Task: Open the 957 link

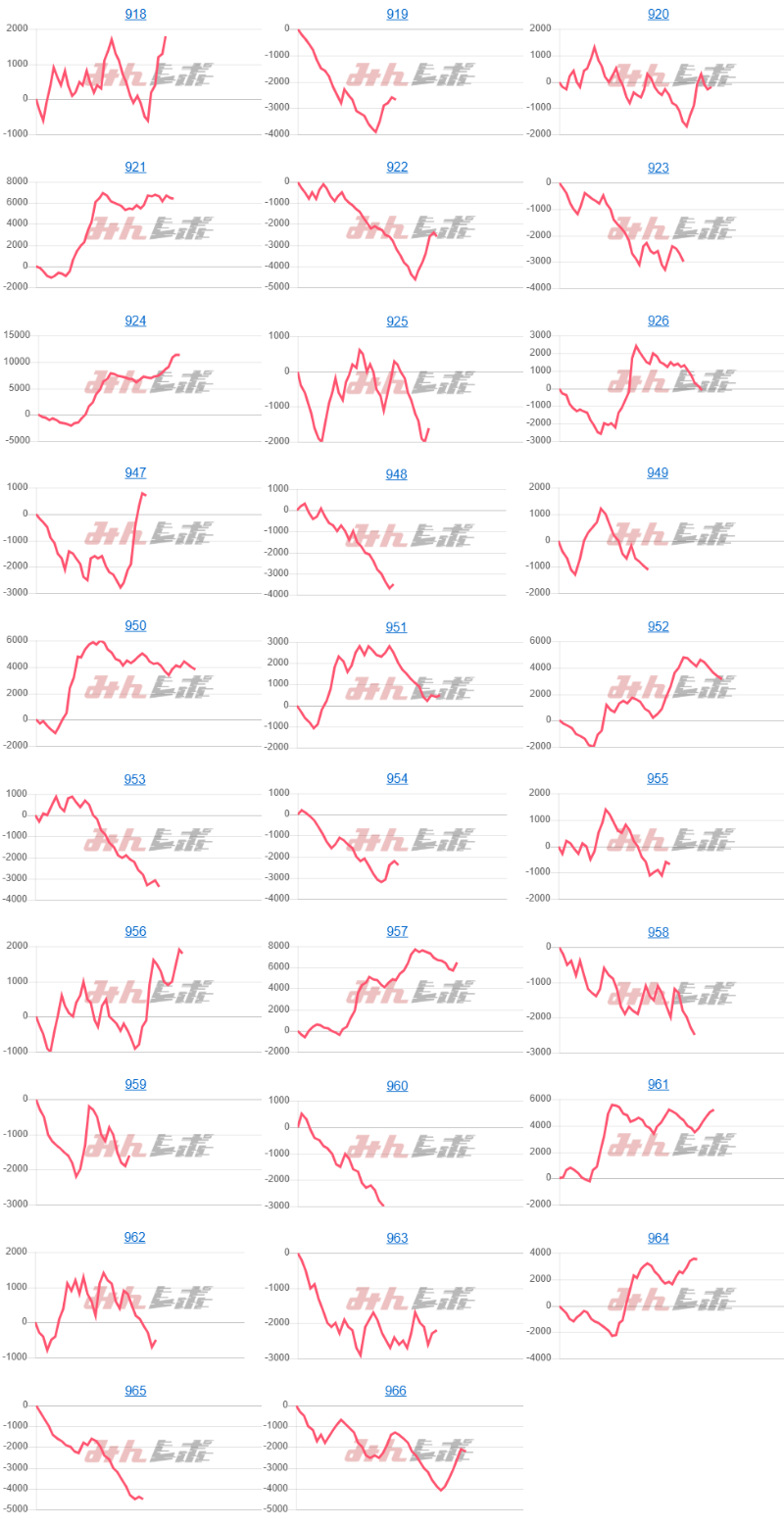Action: [397, 932]
